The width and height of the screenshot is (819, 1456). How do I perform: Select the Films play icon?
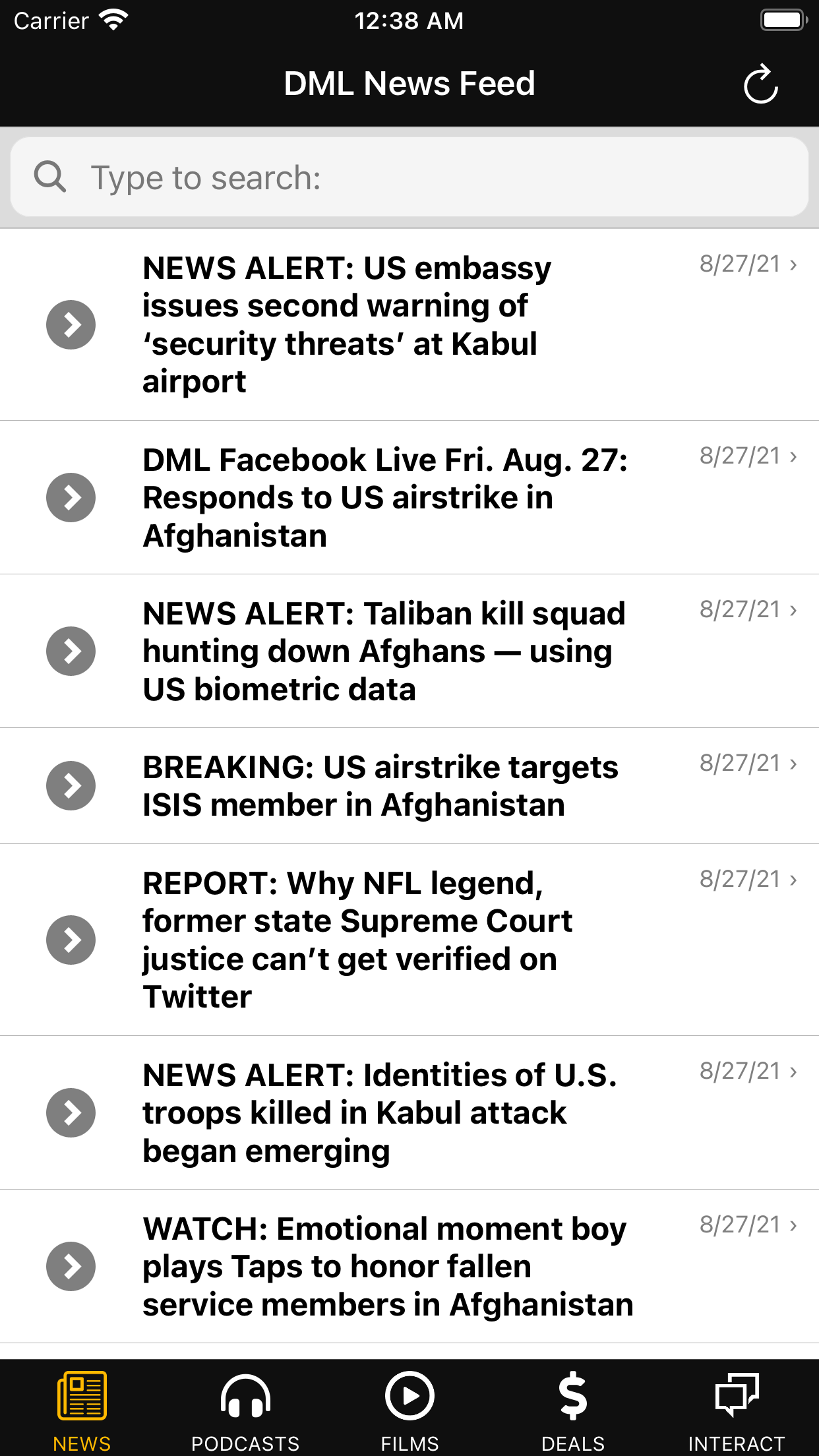[x=409, y=1395]
